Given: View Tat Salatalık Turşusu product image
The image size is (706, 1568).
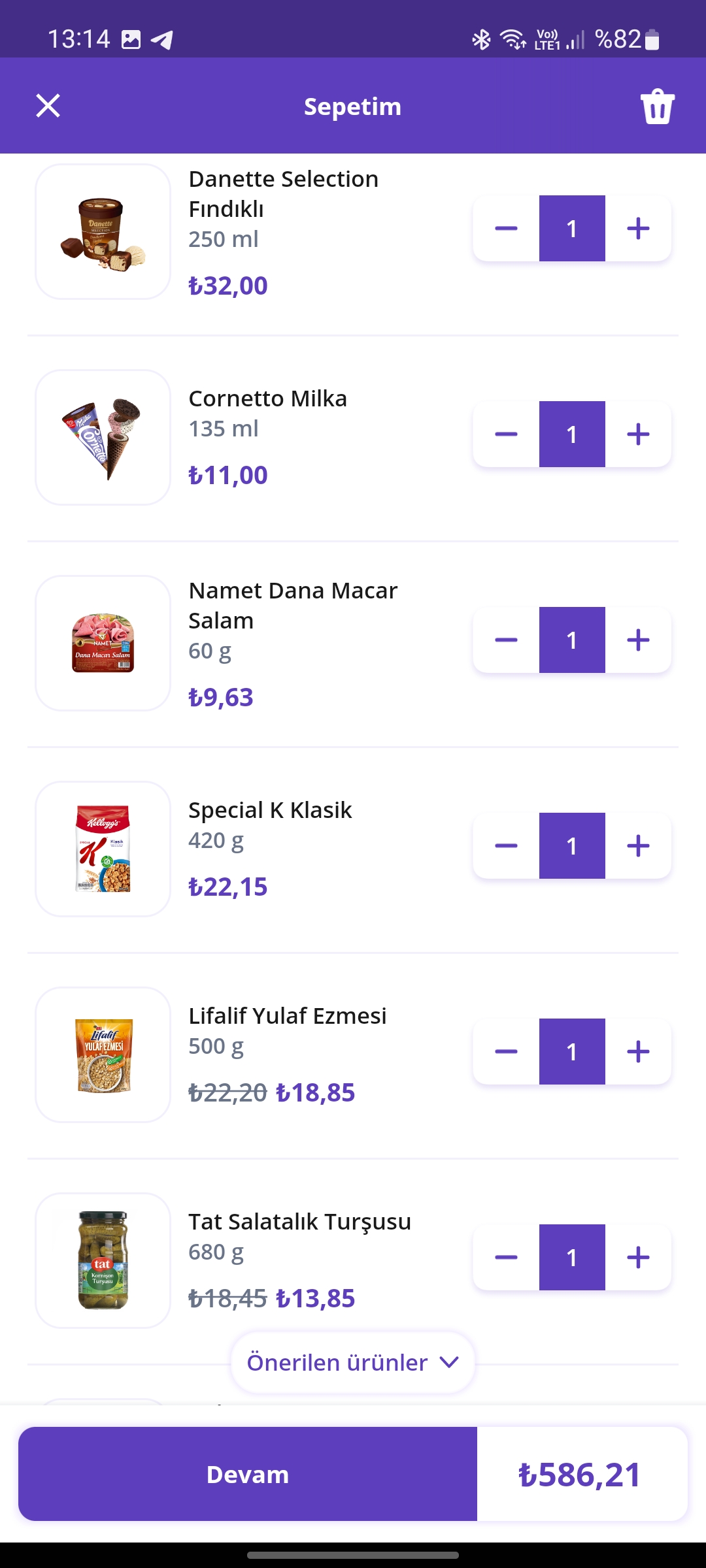Looking at the screenshot, I should (x=103, y=1260).
